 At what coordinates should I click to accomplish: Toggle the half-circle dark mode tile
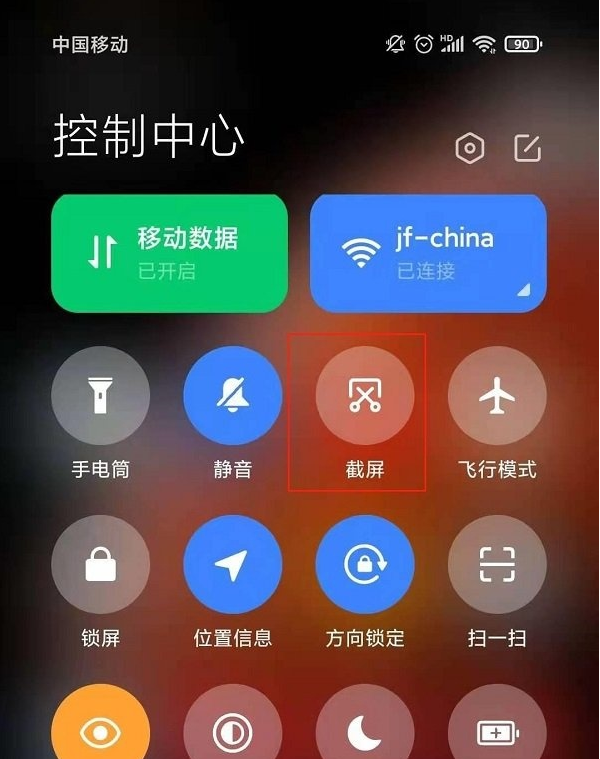[x=232, y=732]
